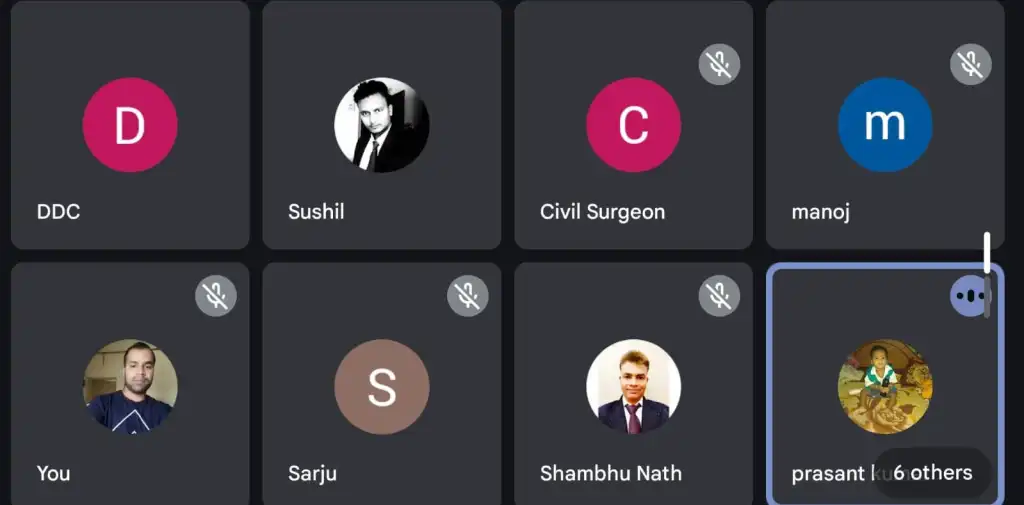This screenshot has width=1024, height=505.
Task: Open the Civil Surgeon participant tile
Action: pos(633,125)
